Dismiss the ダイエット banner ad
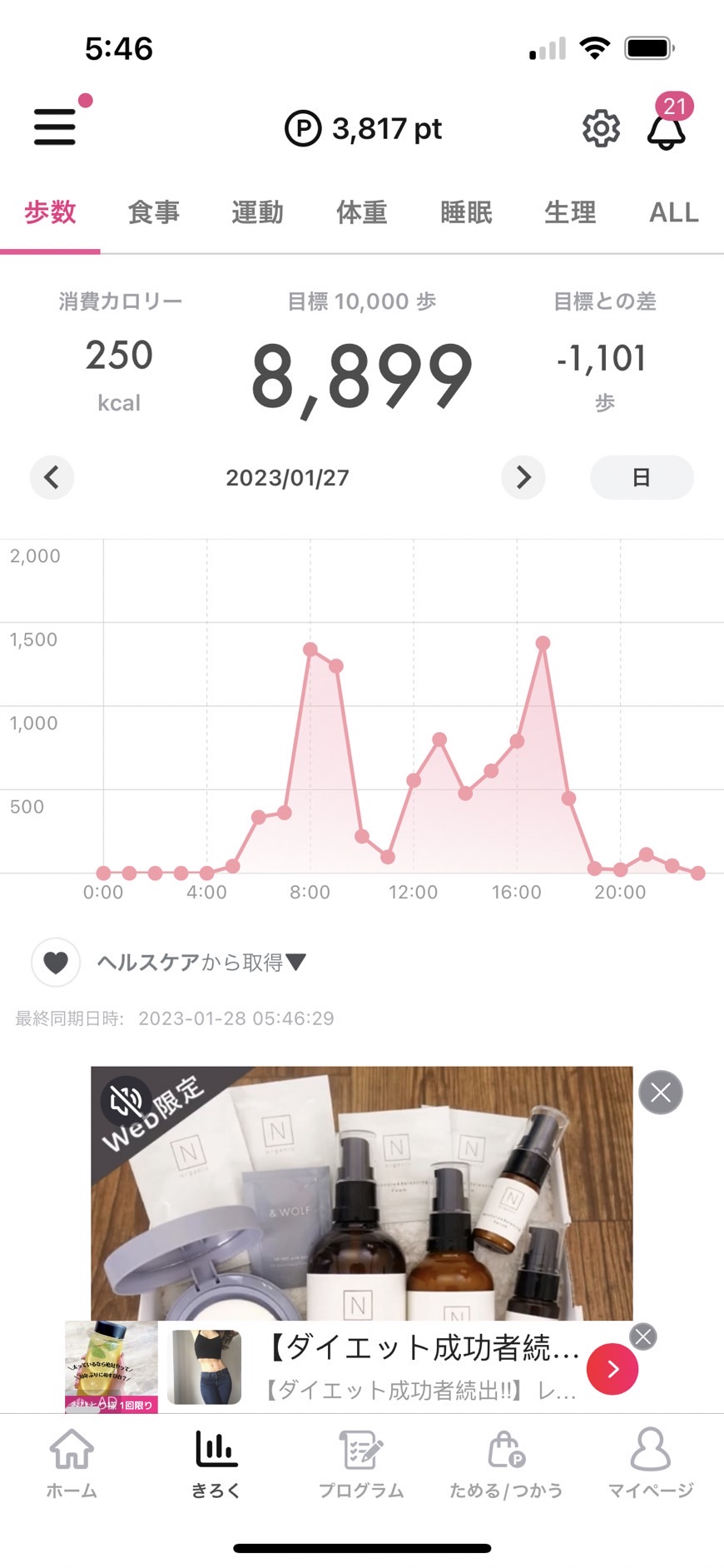 click(x=642, y=1337)
